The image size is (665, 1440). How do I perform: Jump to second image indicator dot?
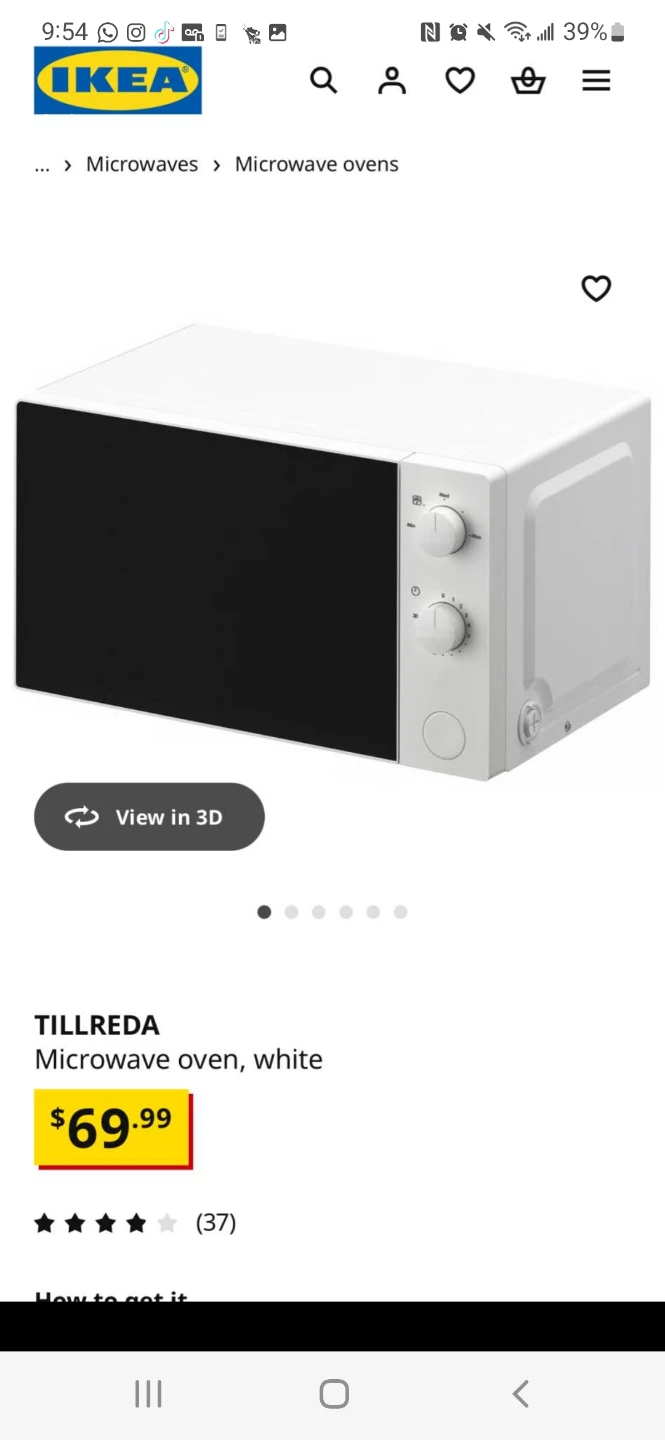(291, 912)
